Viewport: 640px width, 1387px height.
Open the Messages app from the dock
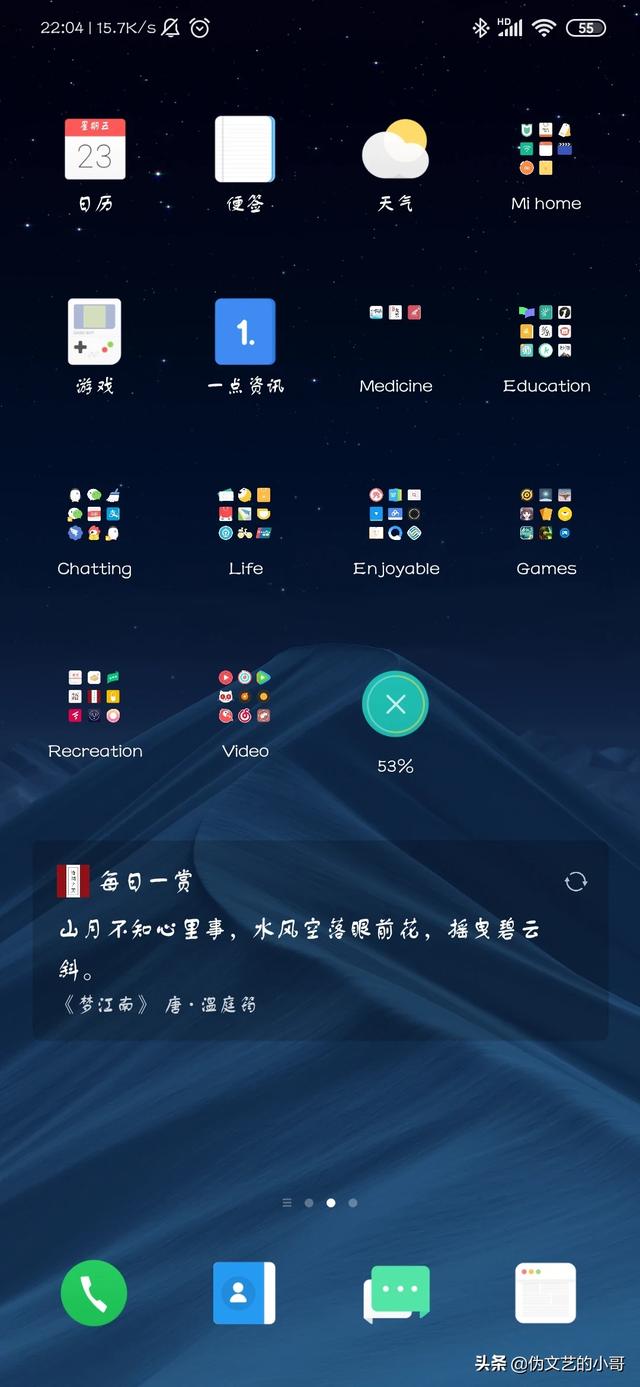[396, 1293]
